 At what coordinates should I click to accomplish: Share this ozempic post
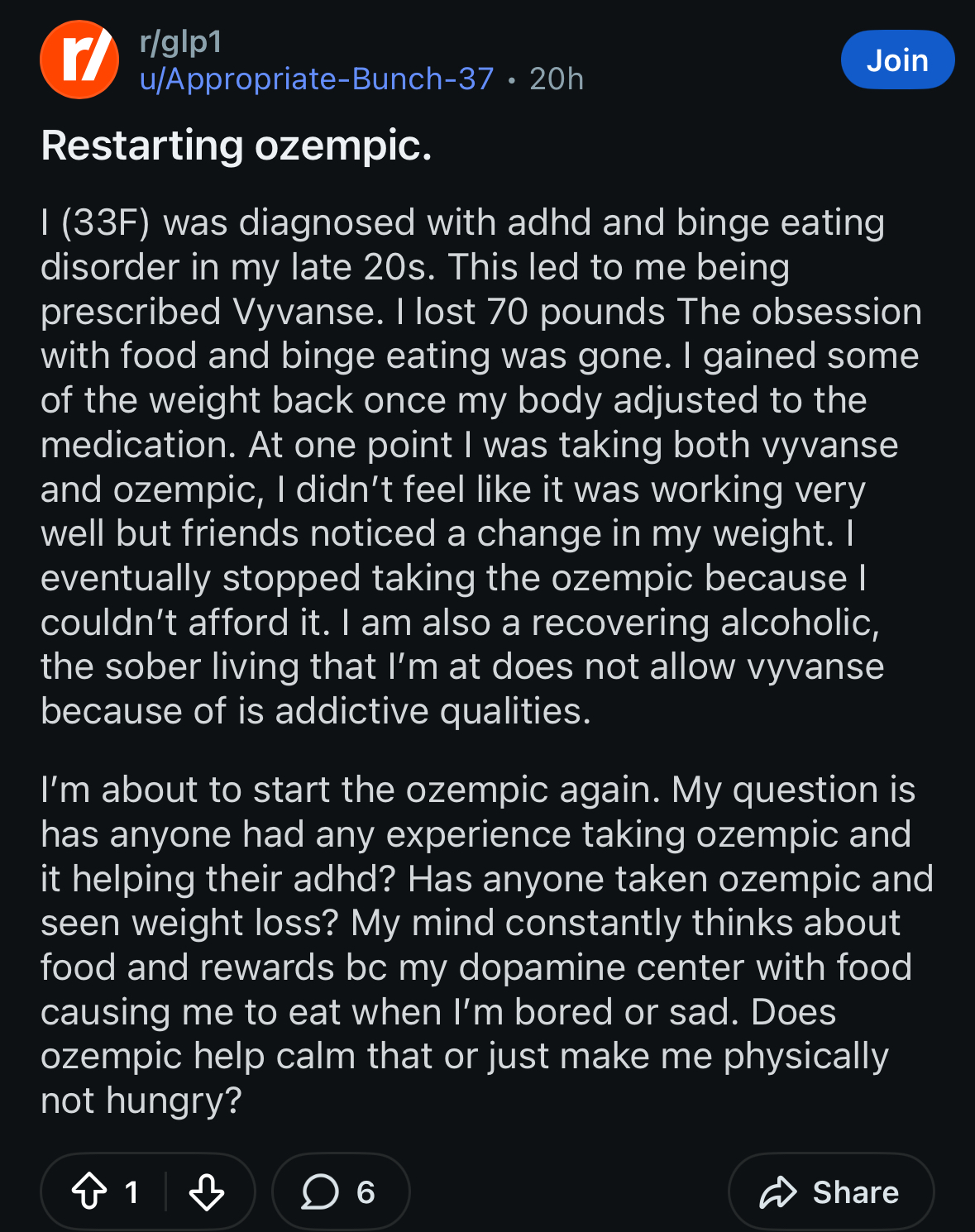pyautogui.click(x=830, y=1192)
